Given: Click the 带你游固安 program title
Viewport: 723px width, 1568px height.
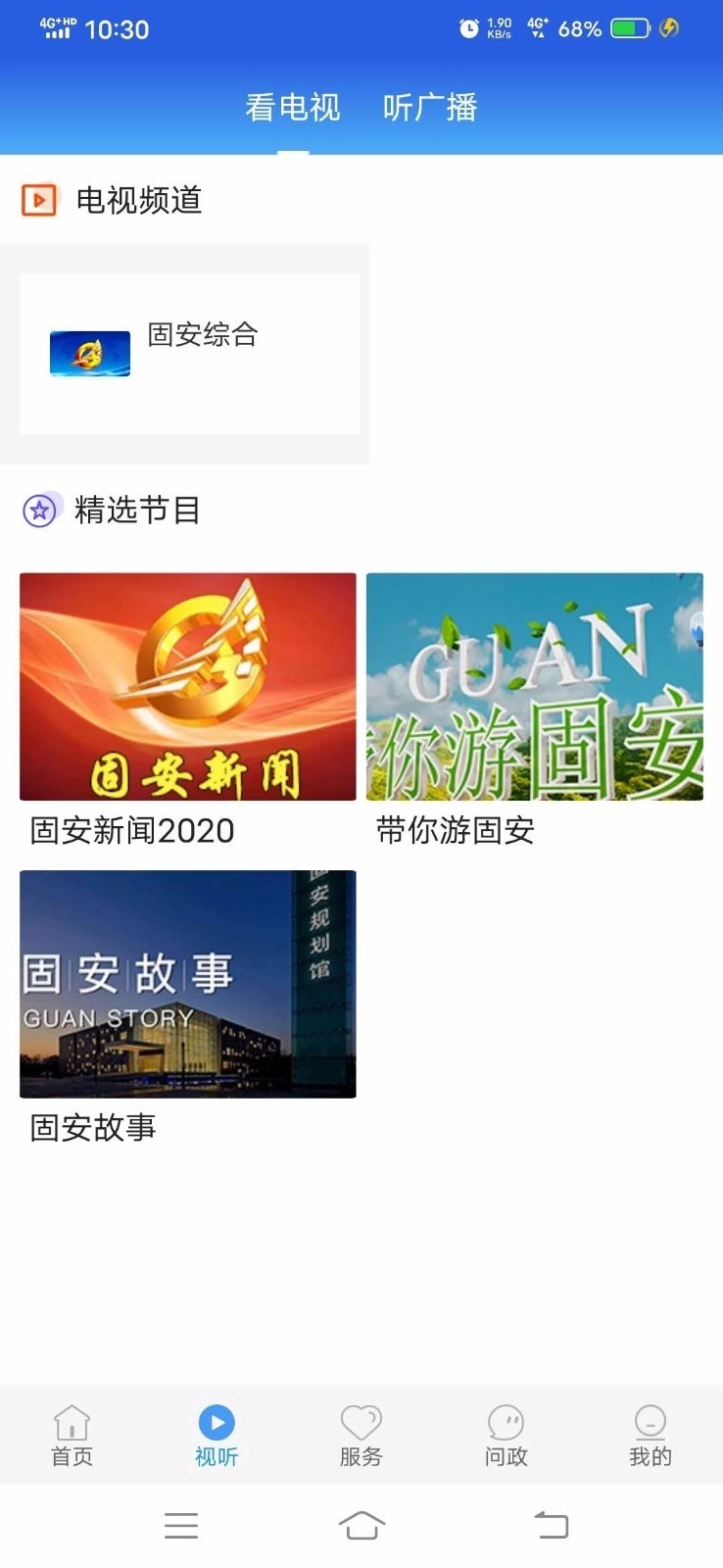Looking at the screenshot, I should pyautogui.click(x=454, y=831).
